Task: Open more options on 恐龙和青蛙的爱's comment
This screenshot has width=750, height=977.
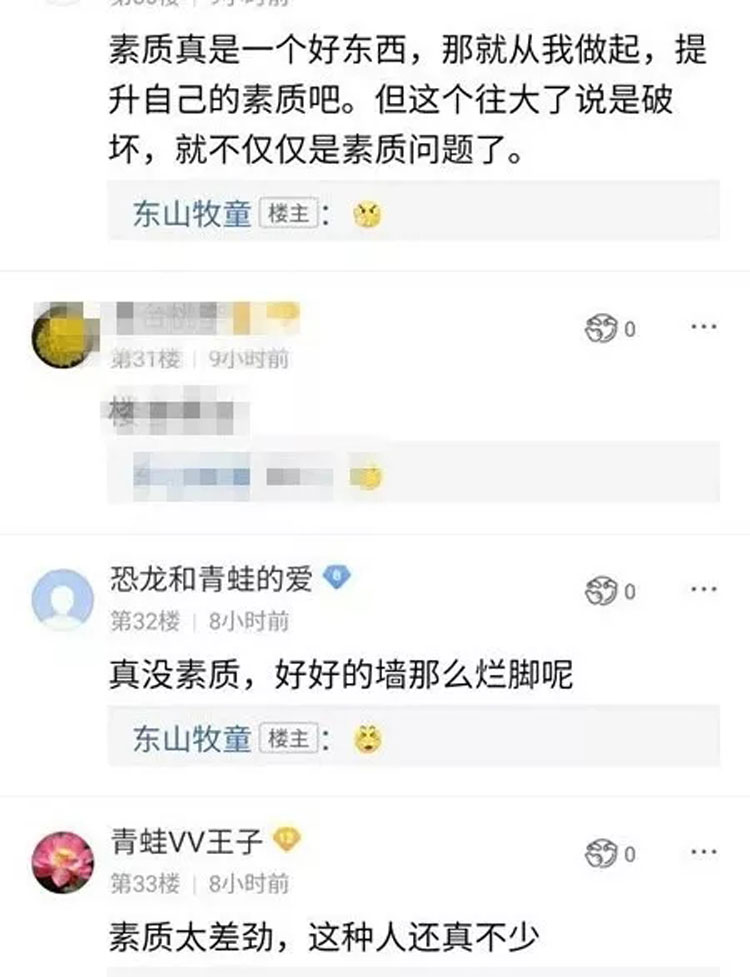Action: click(x=703, y=590)
